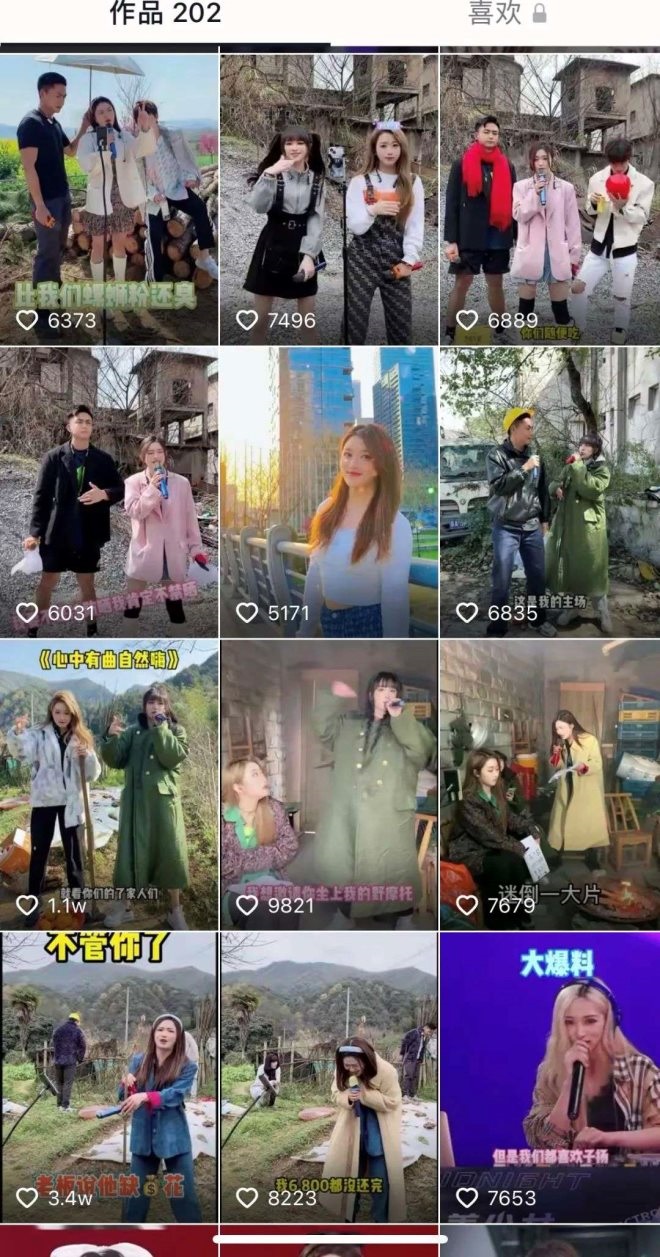
Task: Play the 心中有曲自然嗨 video with 1.1w likes
Action: pos(109,785)
